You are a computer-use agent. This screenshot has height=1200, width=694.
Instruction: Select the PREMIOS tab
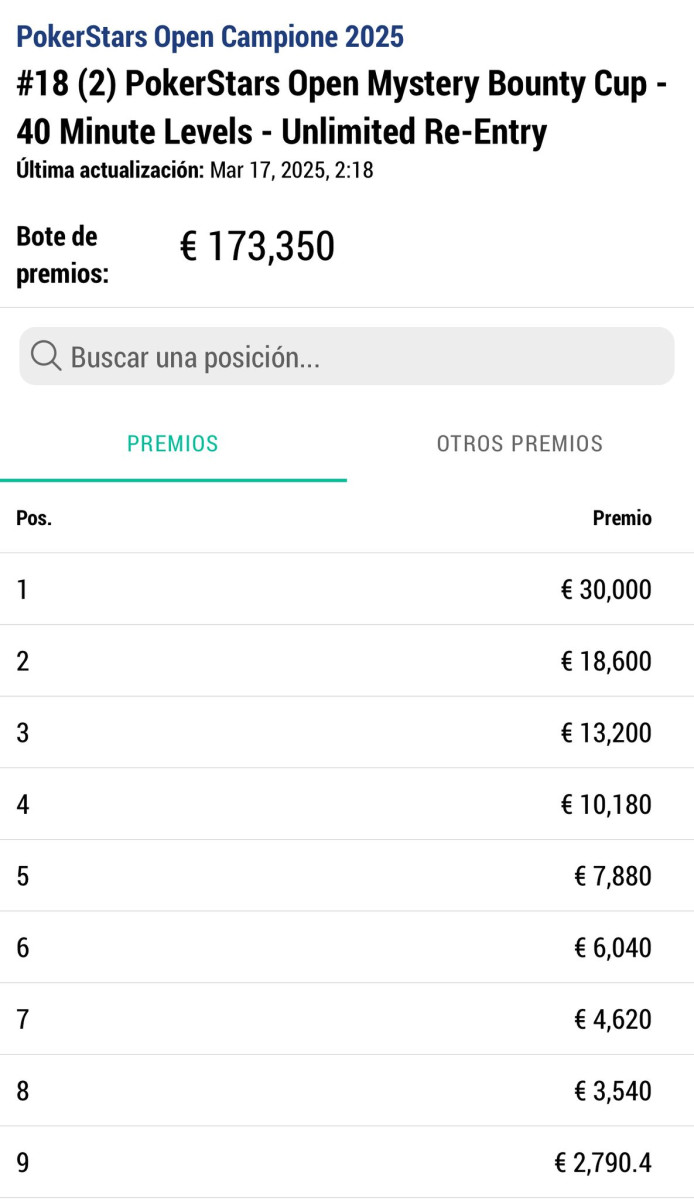point(173,444)
